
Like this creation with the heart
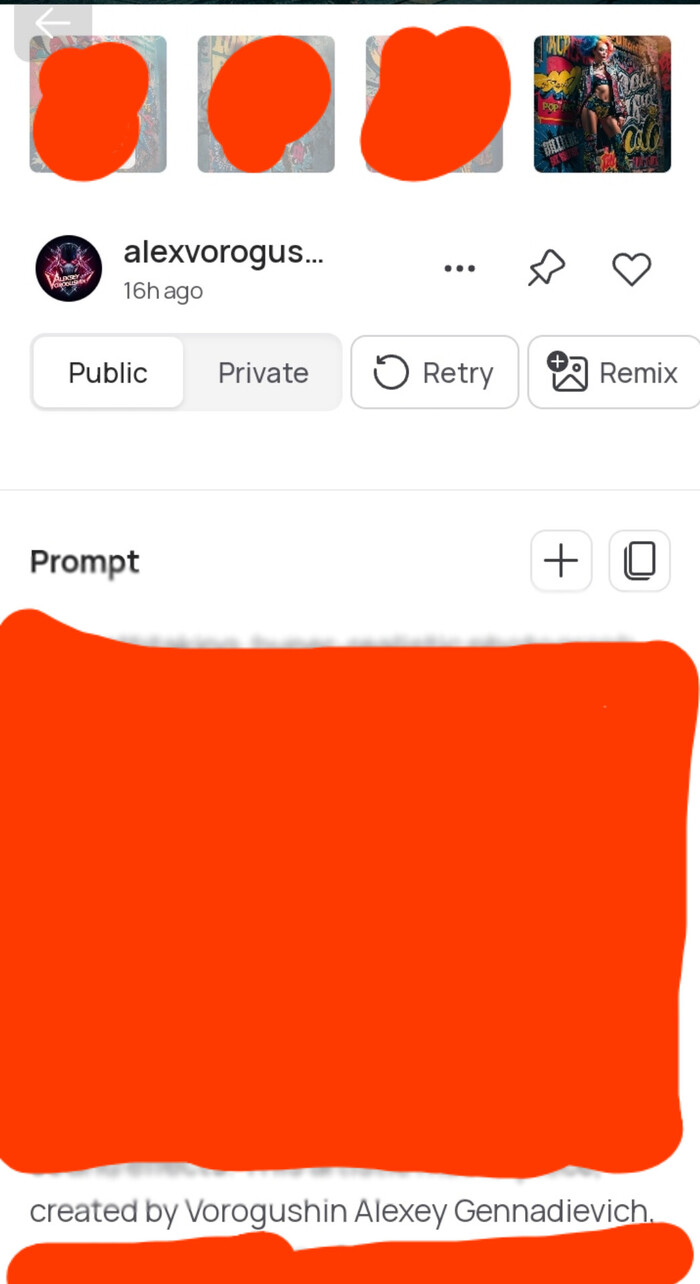click(x=631, y=268)
